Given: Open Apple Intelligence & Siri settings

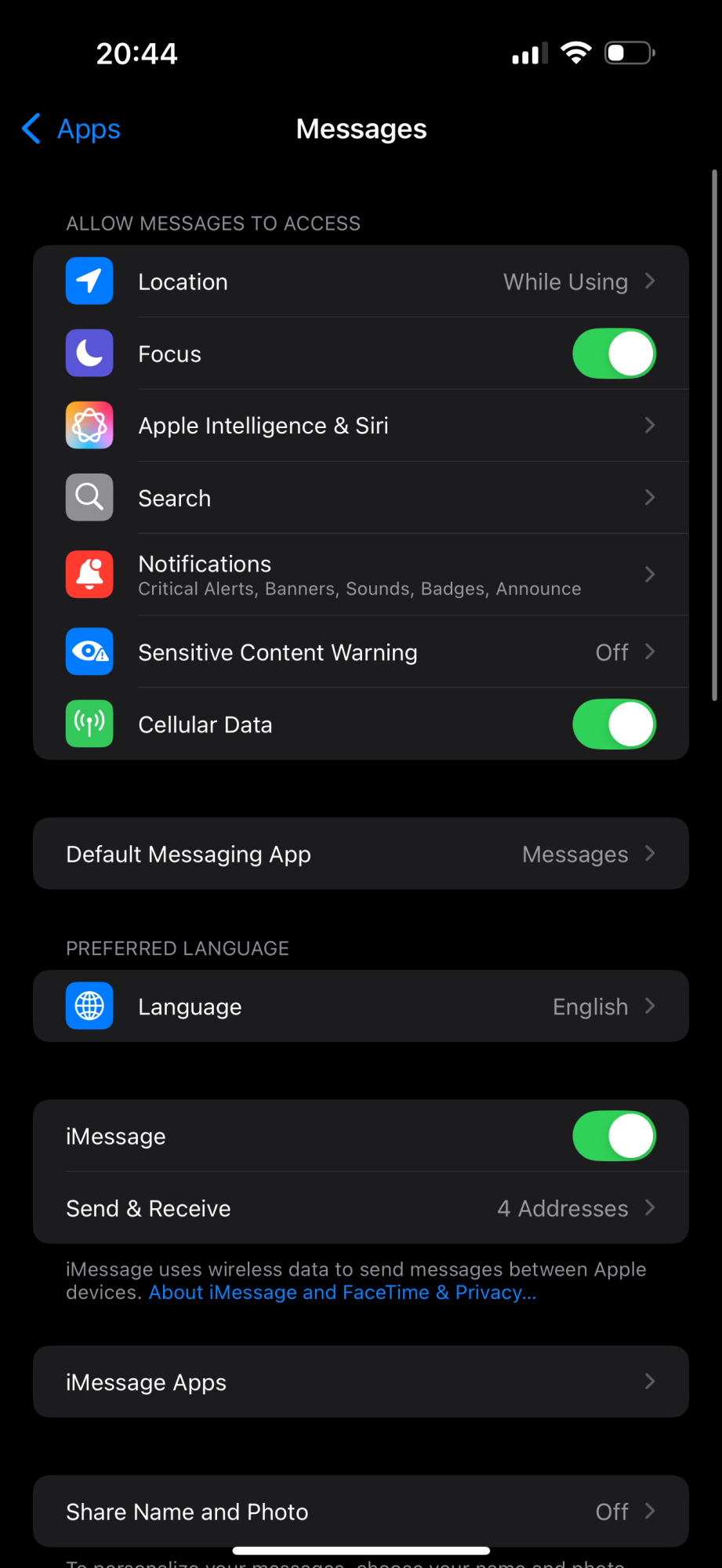Looking at the screenshot, I should coord(361,426).
